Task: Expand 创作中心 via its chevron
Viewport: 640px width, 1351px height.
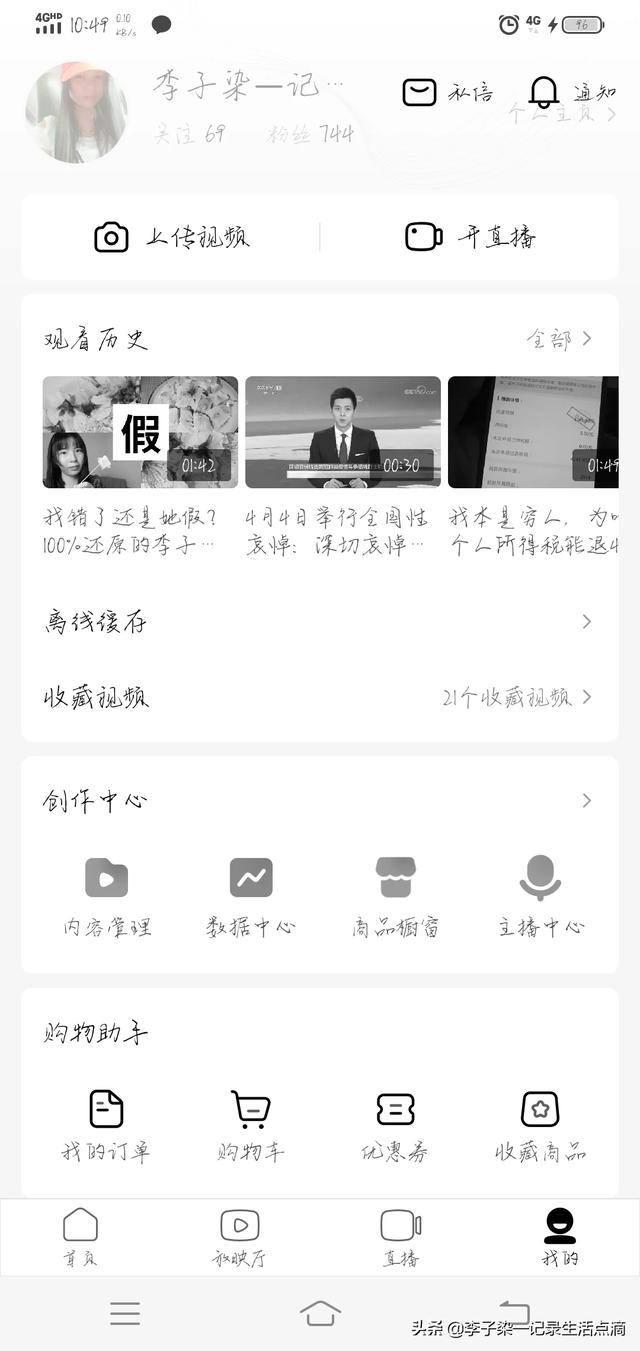Action: [586, 800]
